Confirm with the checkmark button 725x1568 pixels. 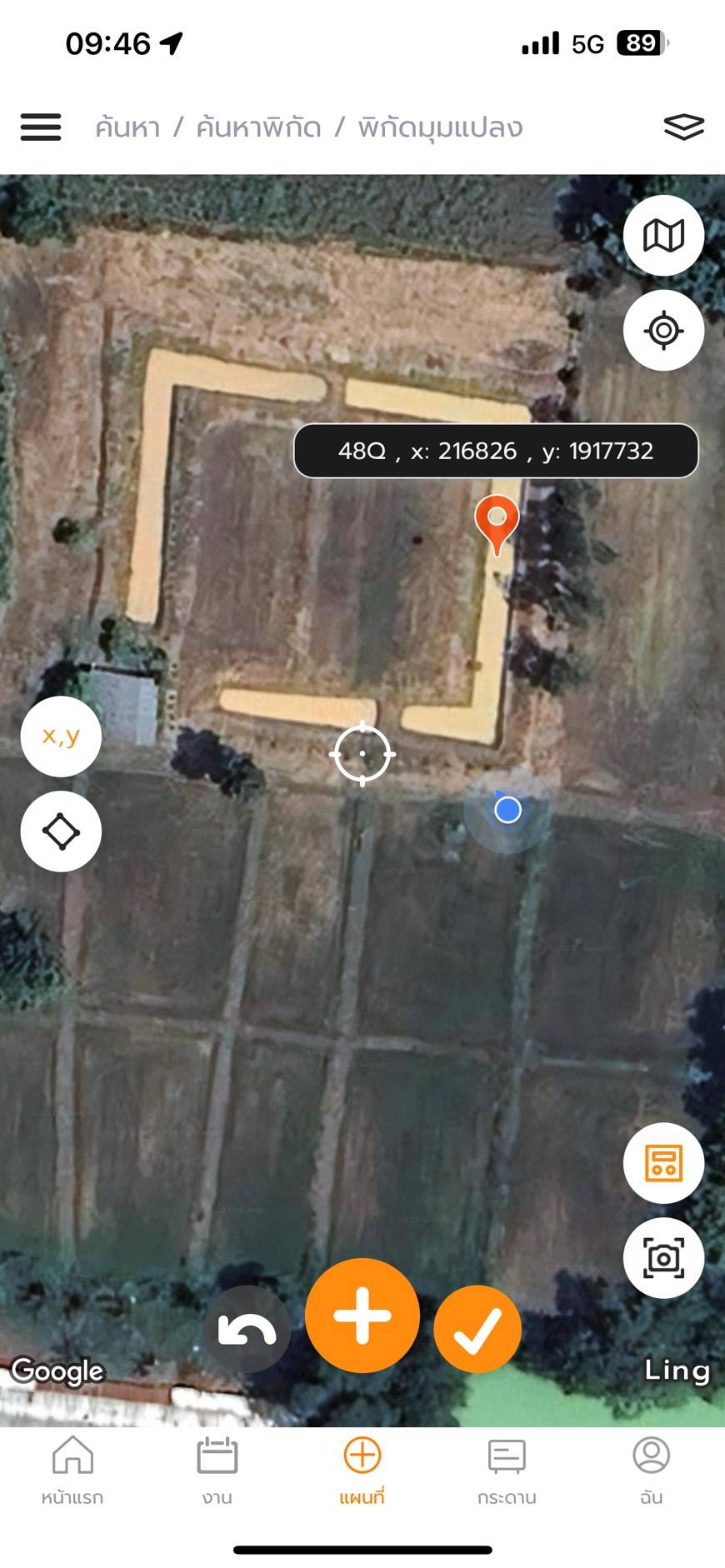point(477,1330)
